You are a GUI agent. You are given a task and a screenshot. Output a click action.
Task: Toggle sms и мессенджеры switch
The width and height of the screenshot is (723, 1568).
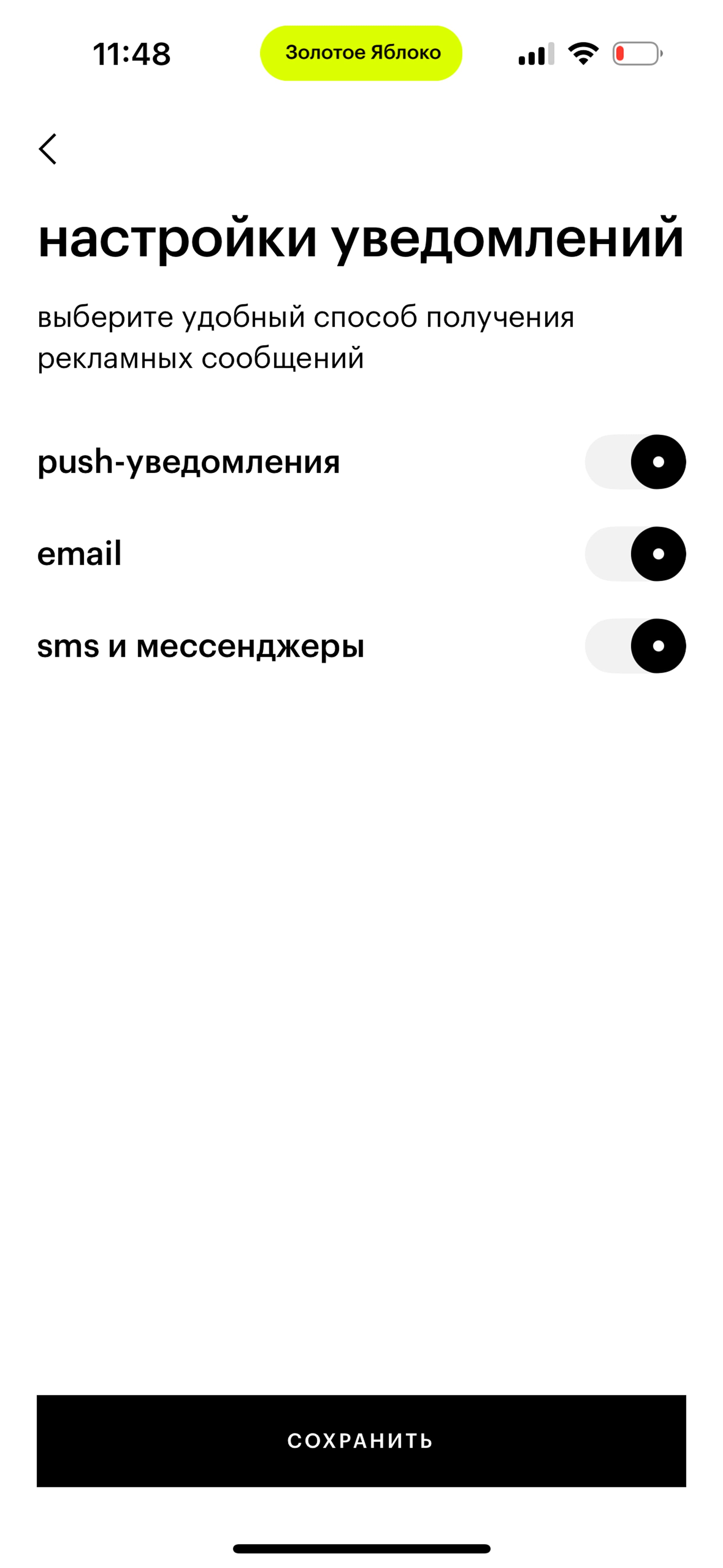click(x=635, y=646)
